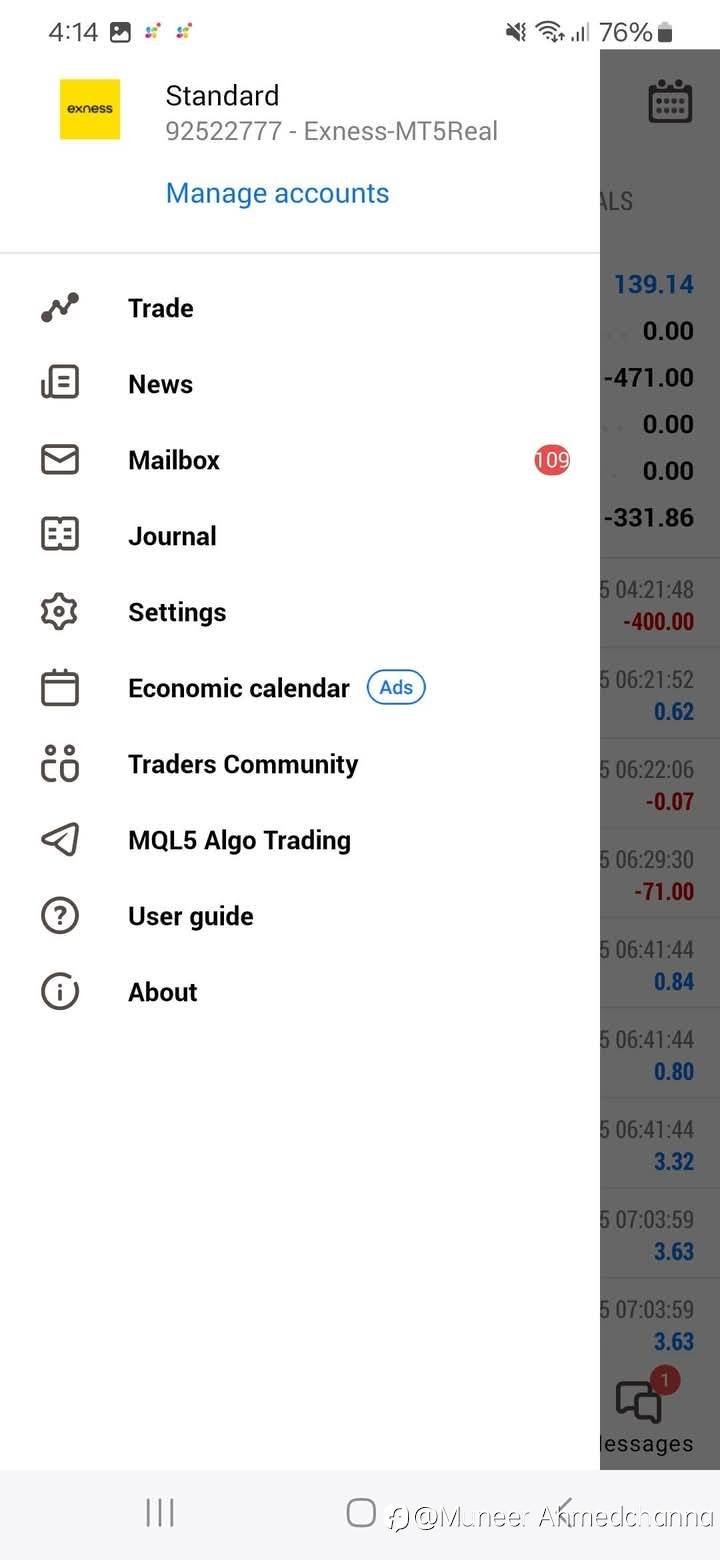Tap the calendar icon at top right
Viewport: 720px width, 1560px height.
tap(670, 101)
